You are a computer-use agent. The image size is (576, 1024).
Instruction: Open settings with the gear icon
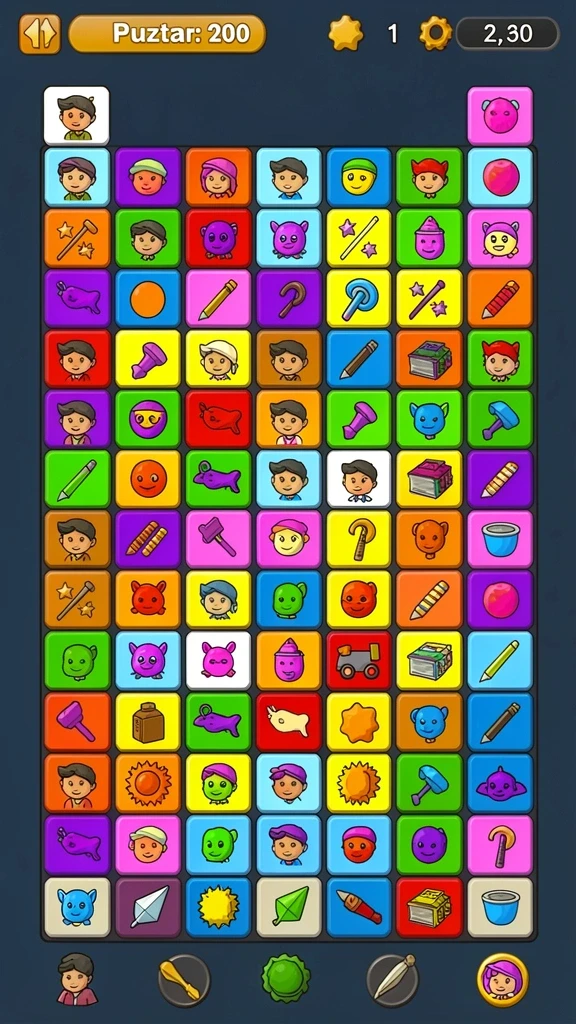click(436, 33)
